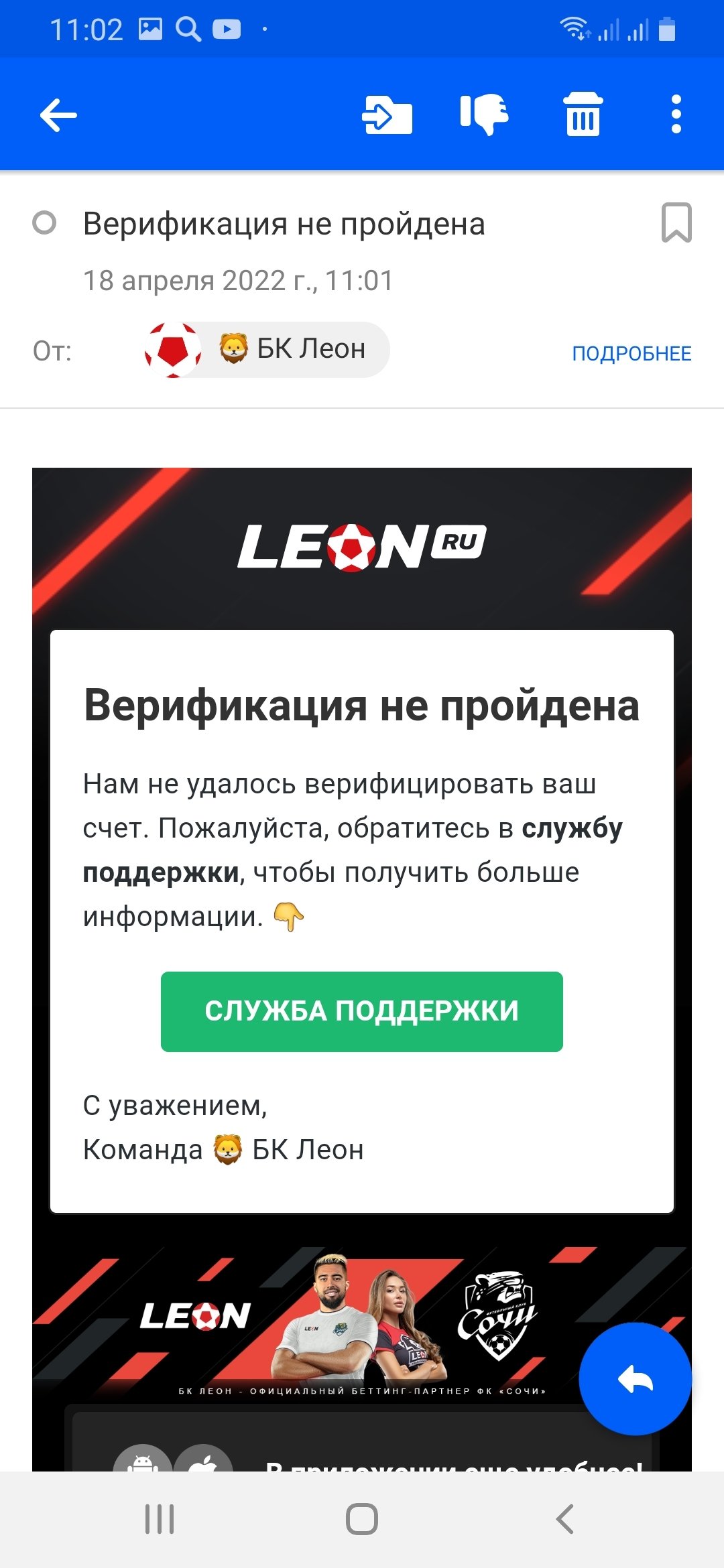Go back to the inbox
Viewport: 724px width, 1568px height.
(x=59, y=115)
